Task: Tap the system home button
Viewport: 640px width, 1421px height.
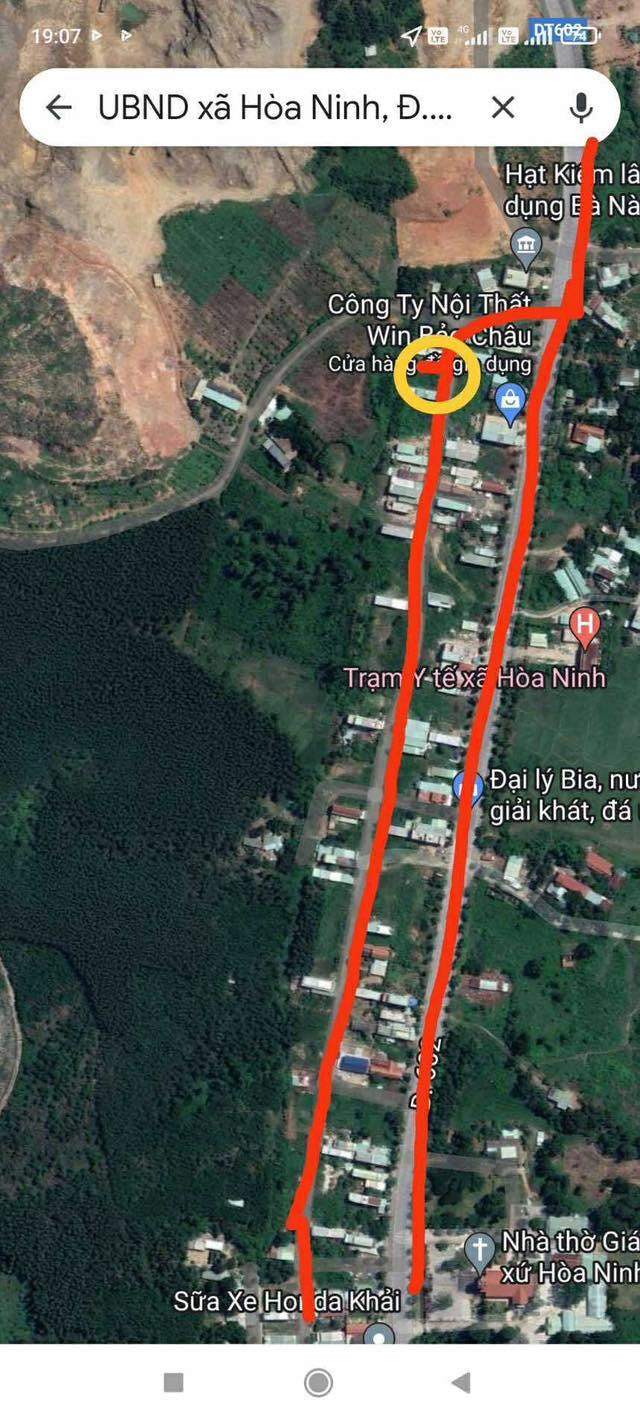Action: [319, 1382]
